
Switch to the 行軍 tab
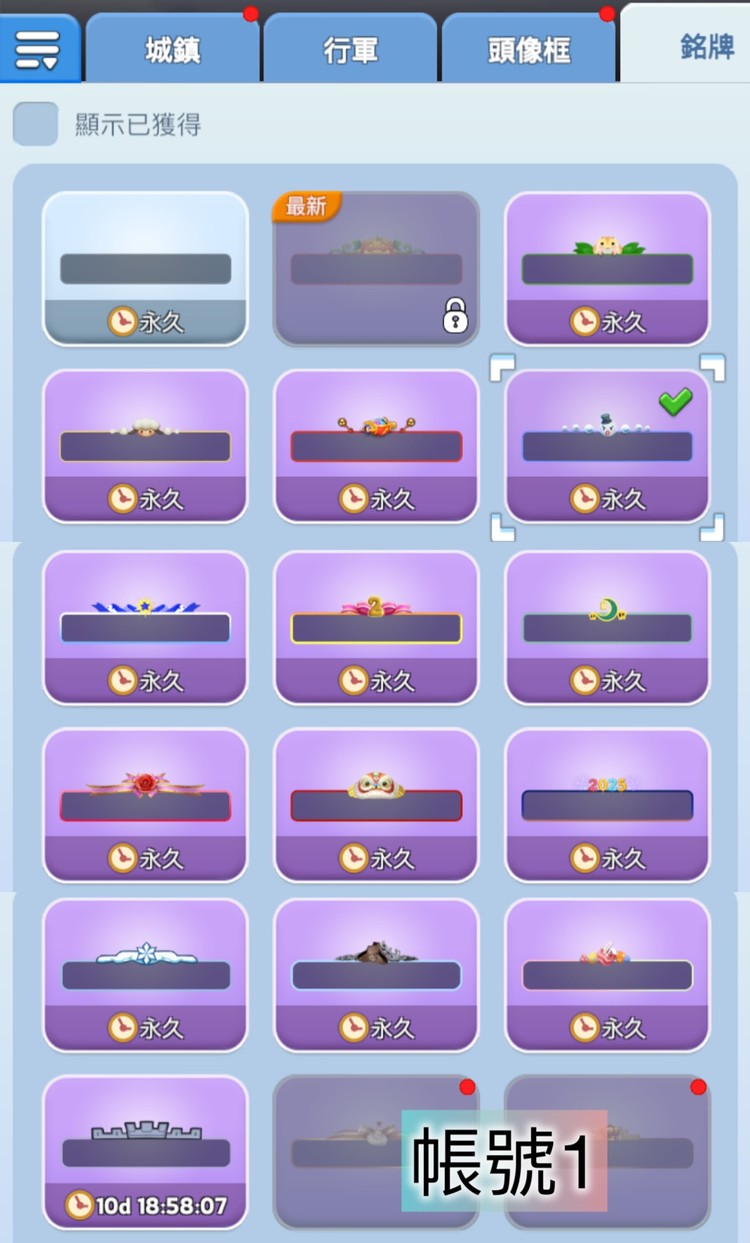(351, 50)
